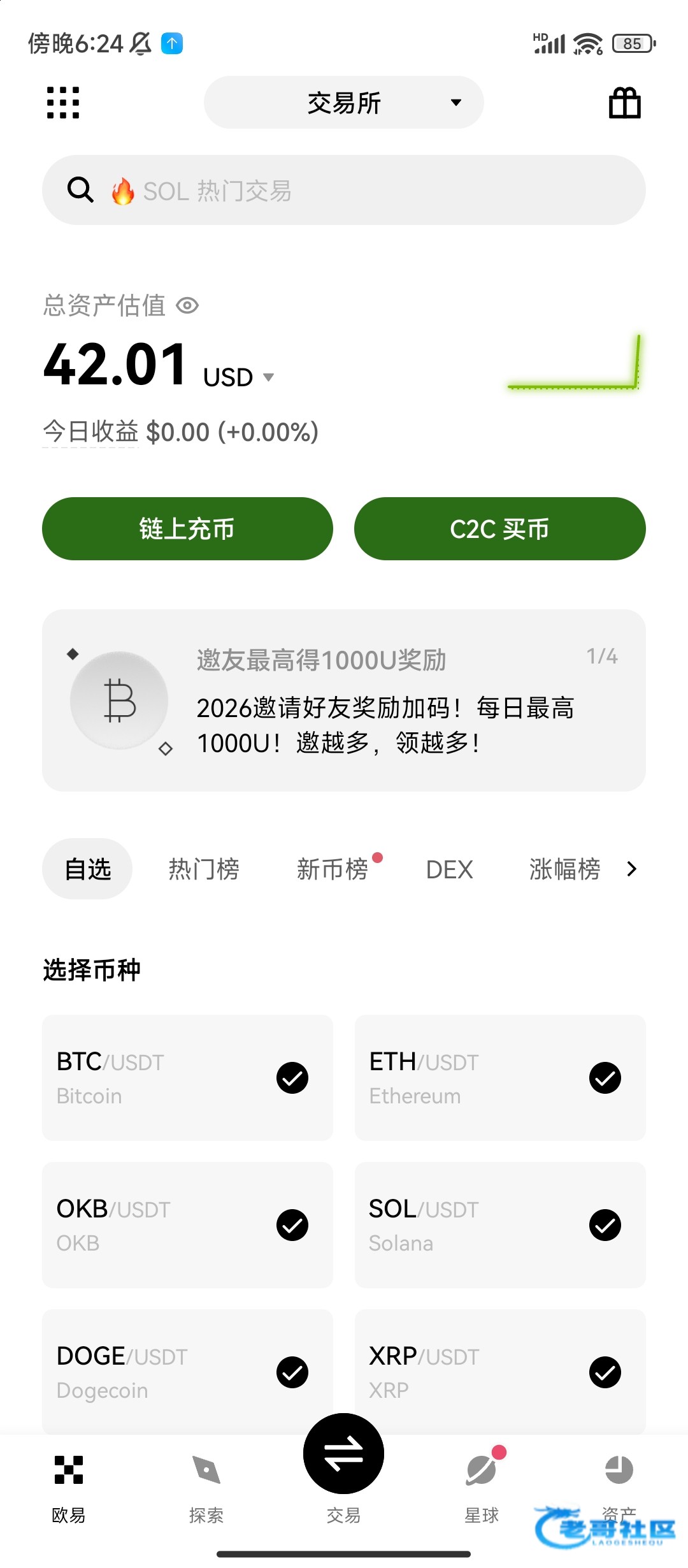
Task: Show more ranking tabs with arrow
Action: (631, 869)
